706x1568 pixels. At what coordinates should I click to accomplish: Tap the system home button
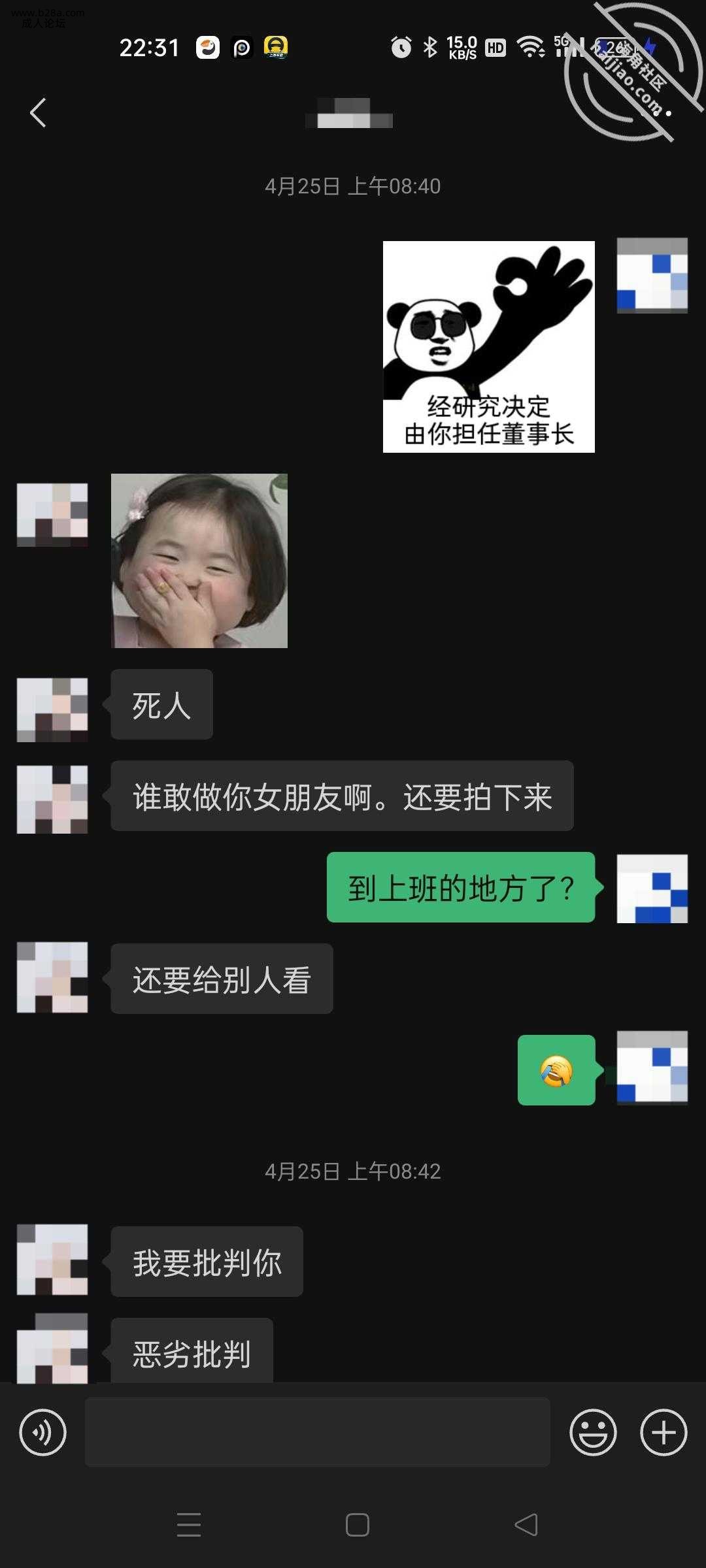tap(357, 1525)
